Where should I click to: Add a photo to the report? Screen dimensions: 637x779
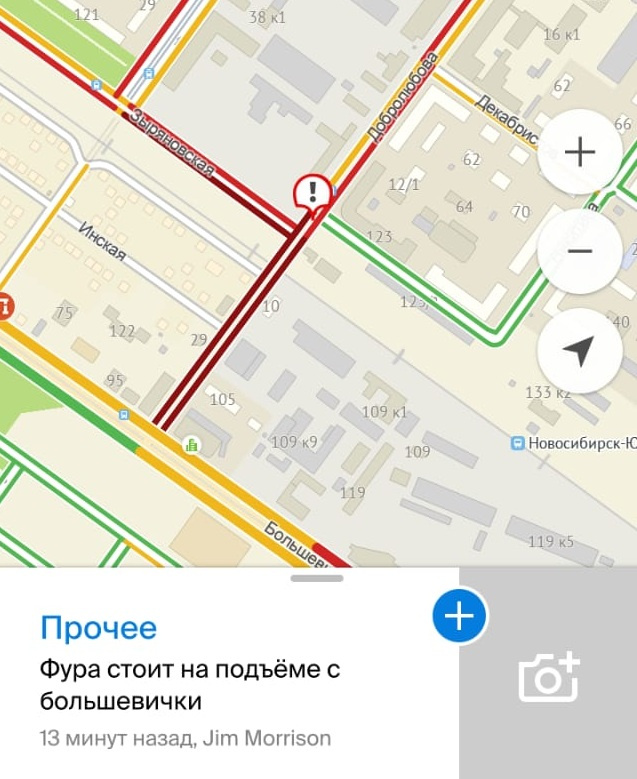coord(548,676)
